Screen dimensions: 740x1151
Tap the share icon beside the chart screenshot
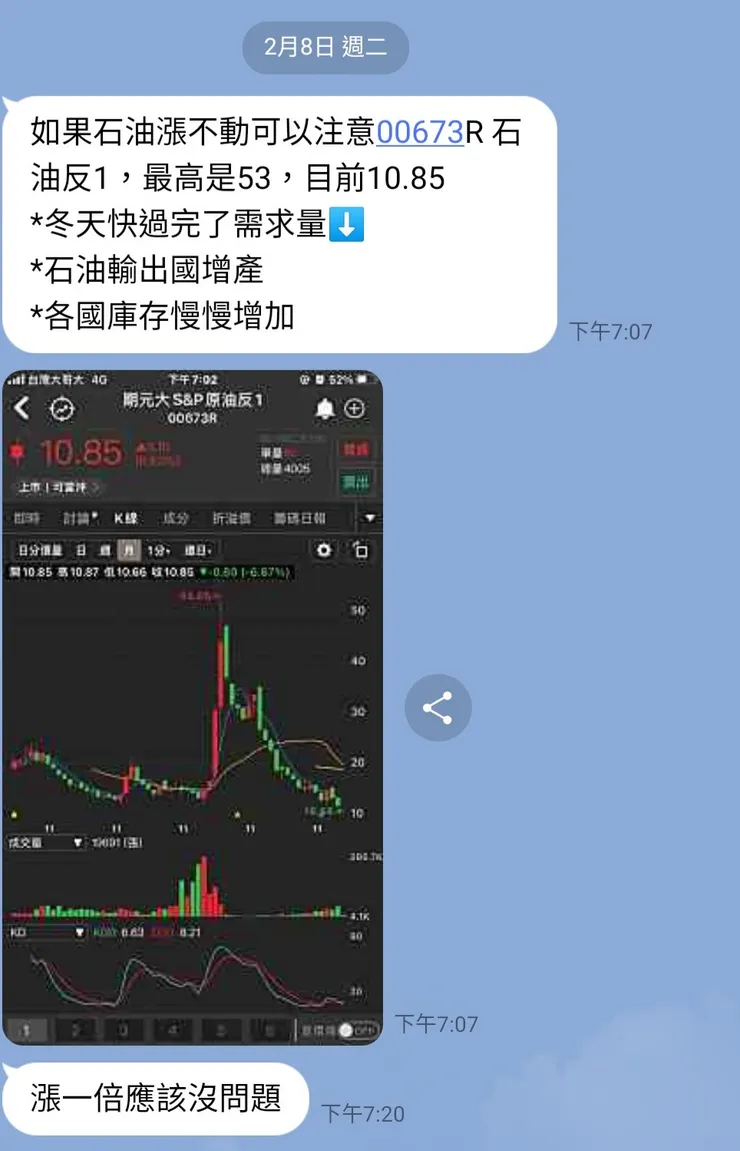438,707
